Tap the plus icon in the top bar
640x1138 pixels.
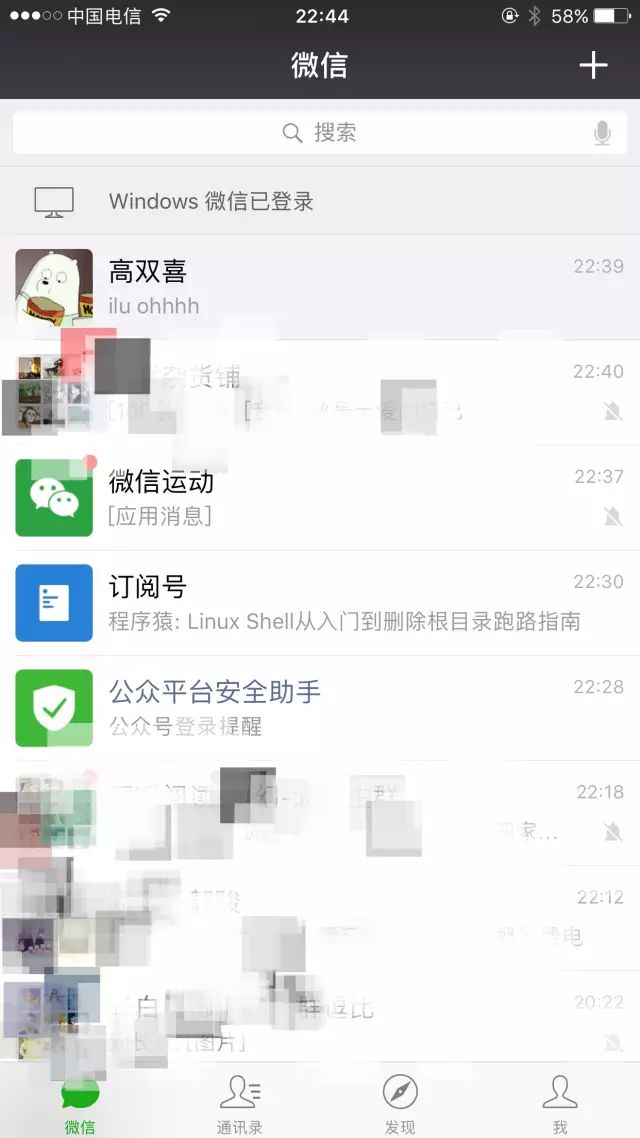[593, 65]
